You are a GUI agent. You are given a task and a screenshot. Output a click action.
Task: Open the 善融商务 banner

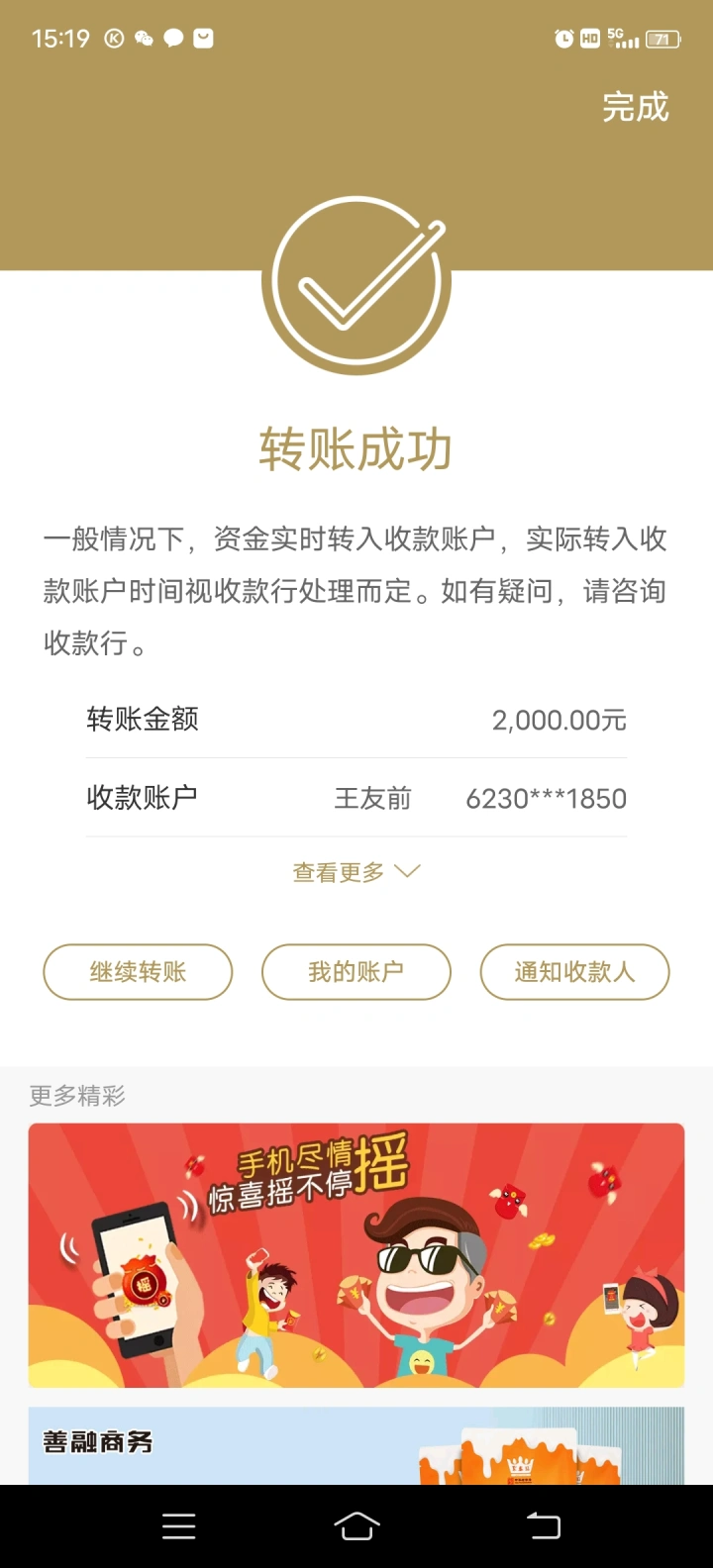(x=356, y=1445)
